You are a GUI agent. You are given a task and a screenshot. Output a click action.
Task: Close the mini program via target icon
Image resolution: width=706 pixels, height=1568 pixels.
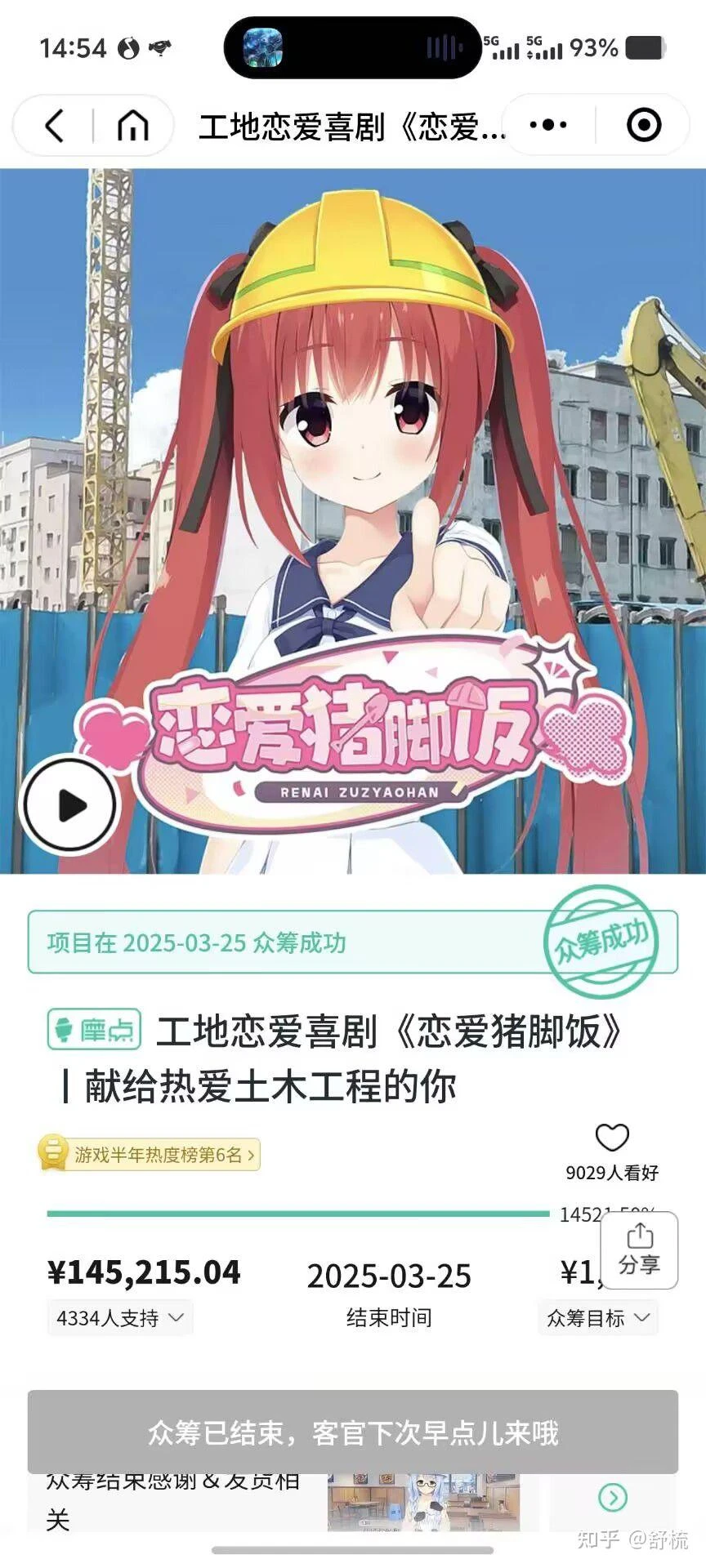pyautogui.click(x=644, y=125)
